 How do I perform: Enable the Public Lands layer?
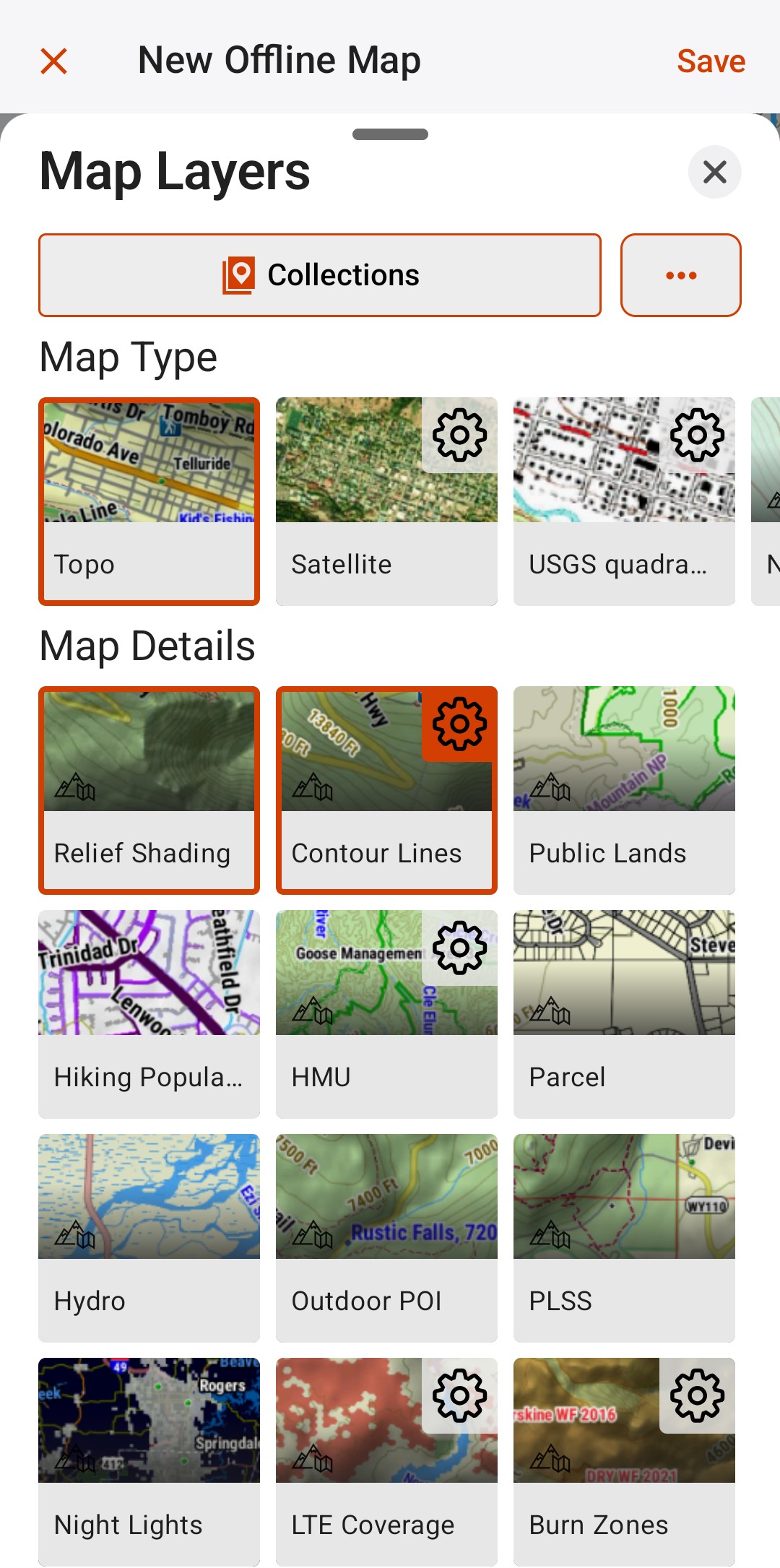[624, 790]
